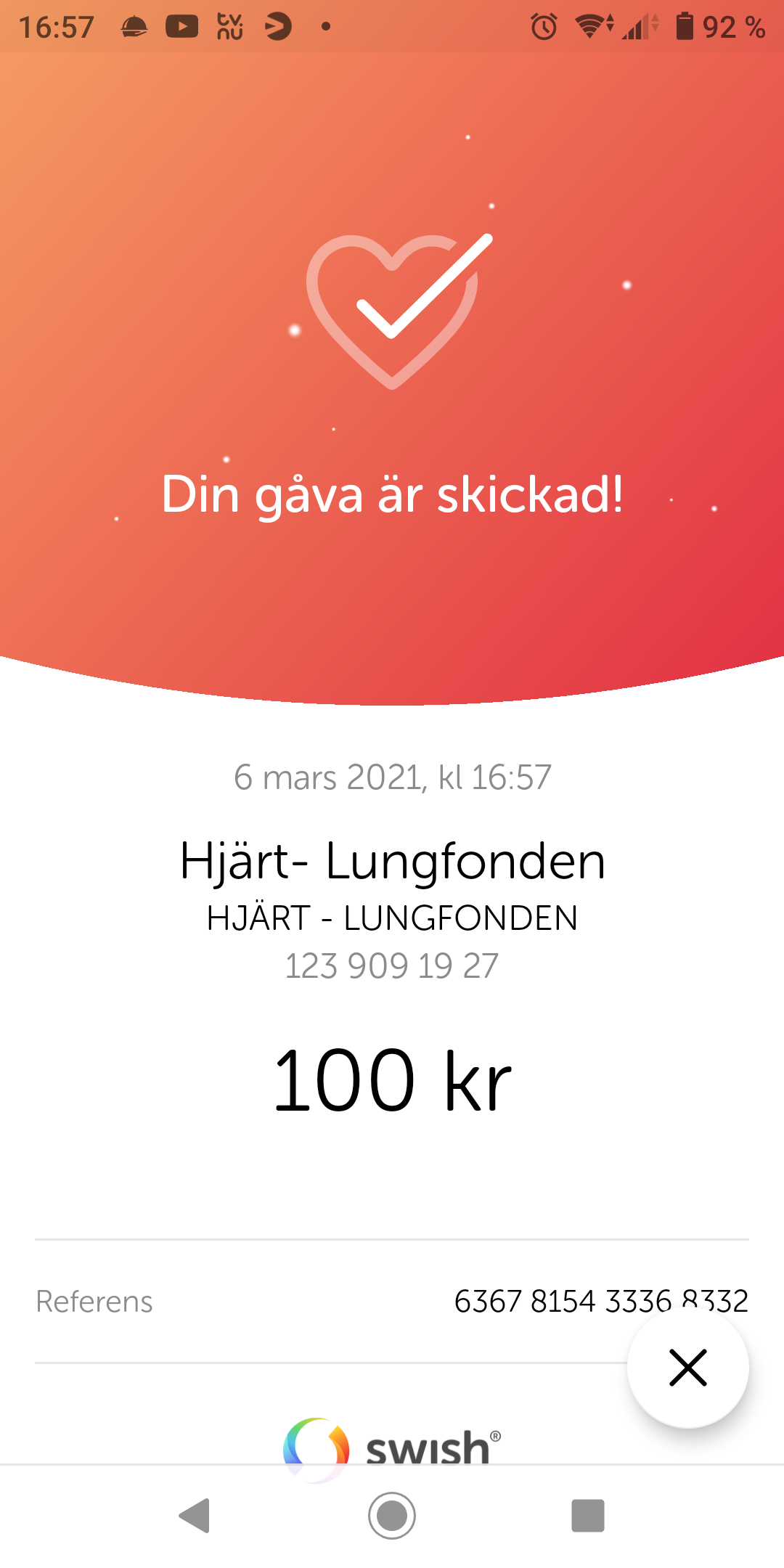Open the recent apps overview
Viewport: 784px width, 1568px height.
(588, 1516)
